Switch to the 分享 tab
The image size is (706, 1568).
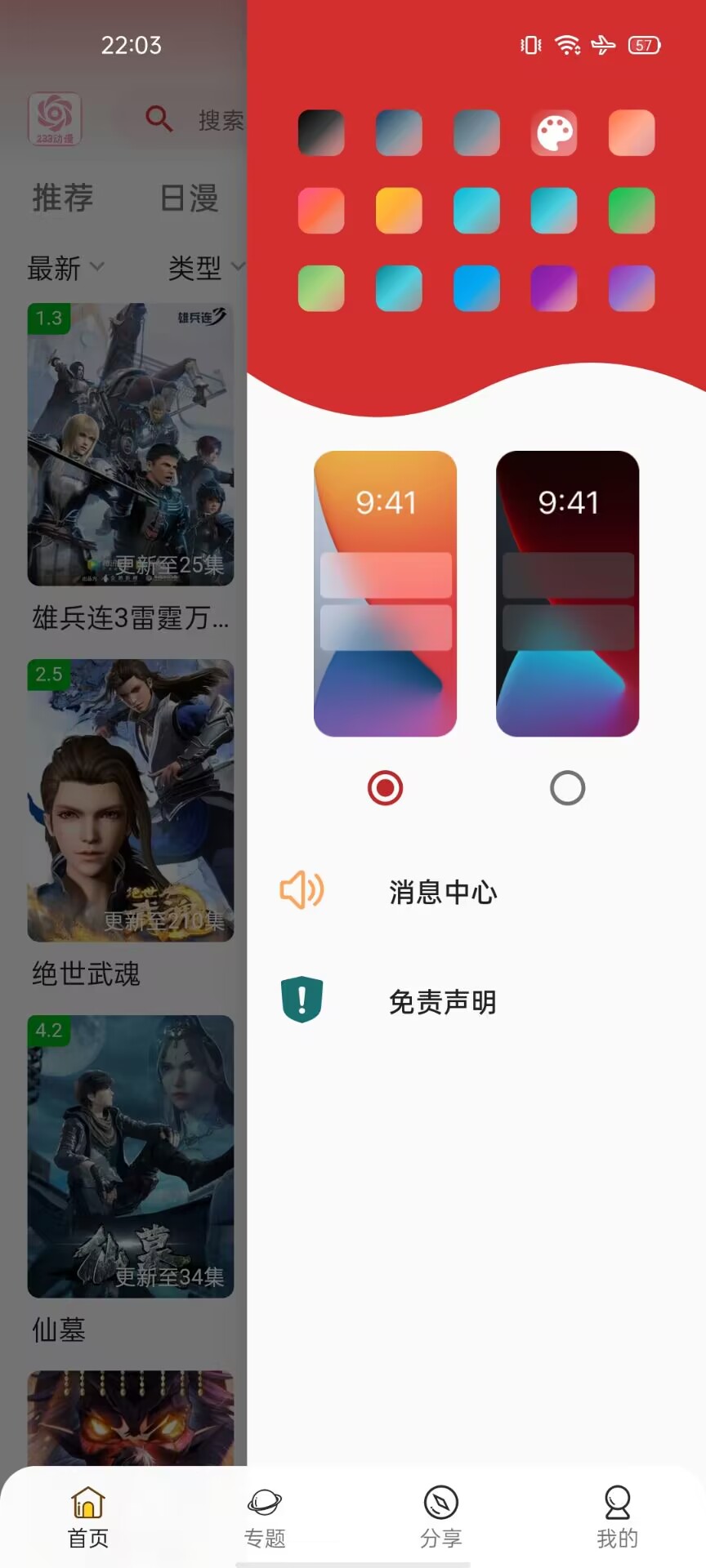(441, 1517)
